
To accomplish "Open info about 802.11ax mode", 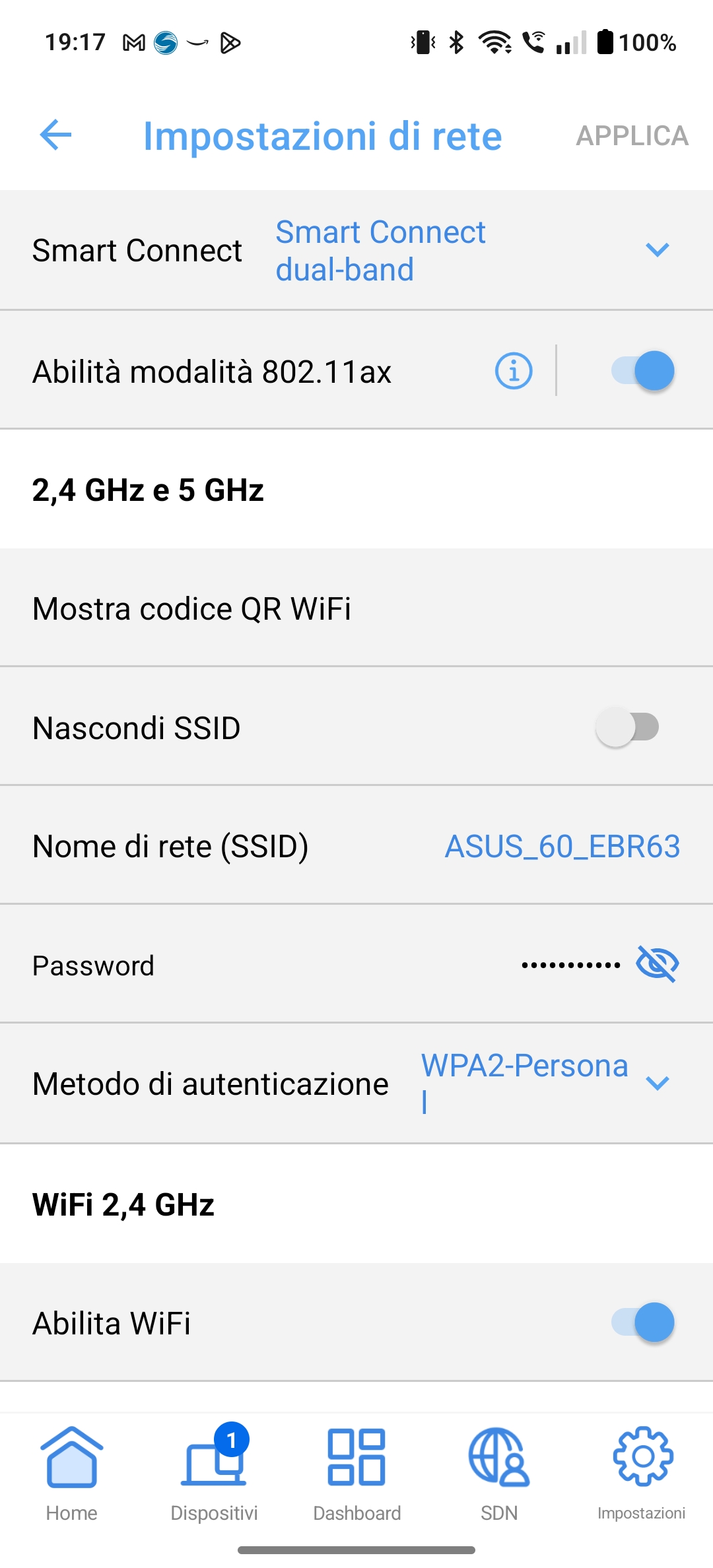I will [x=514, y=371].
